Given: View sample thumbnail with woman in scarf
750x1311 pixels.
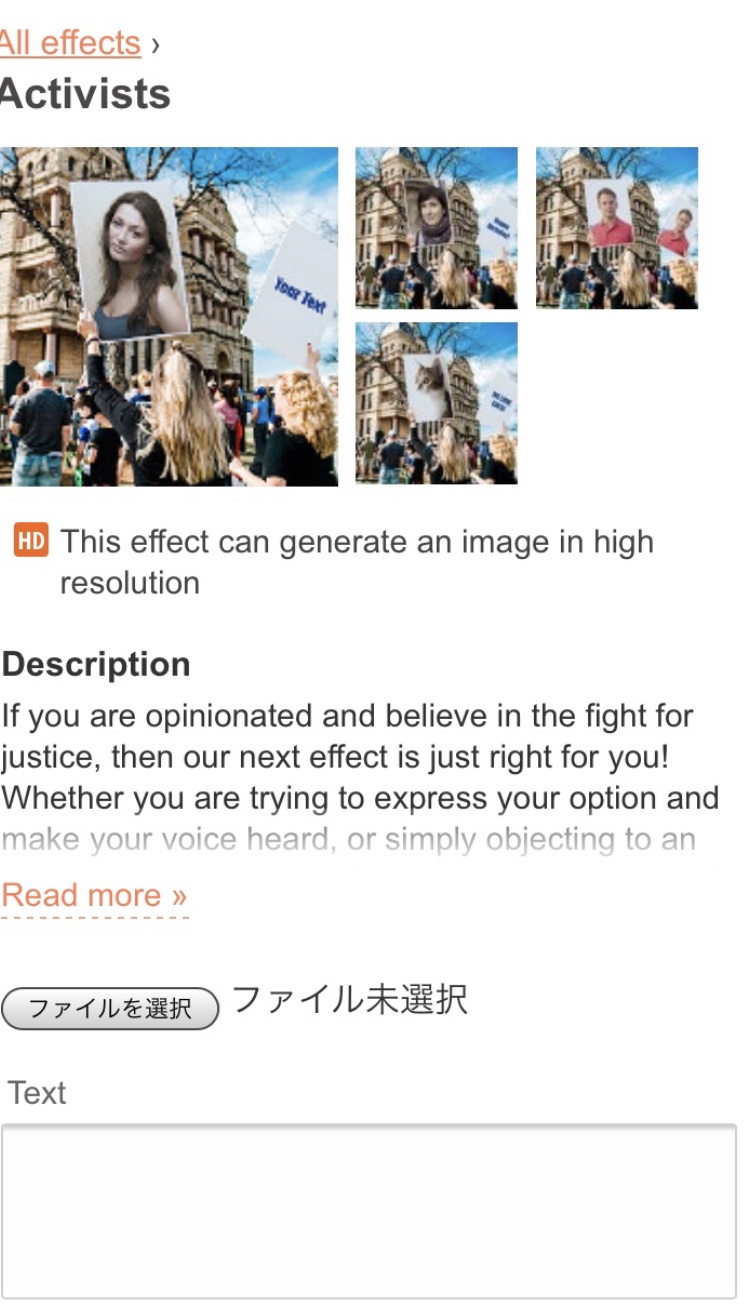Looking at the screenshot, I should [436, 228].
